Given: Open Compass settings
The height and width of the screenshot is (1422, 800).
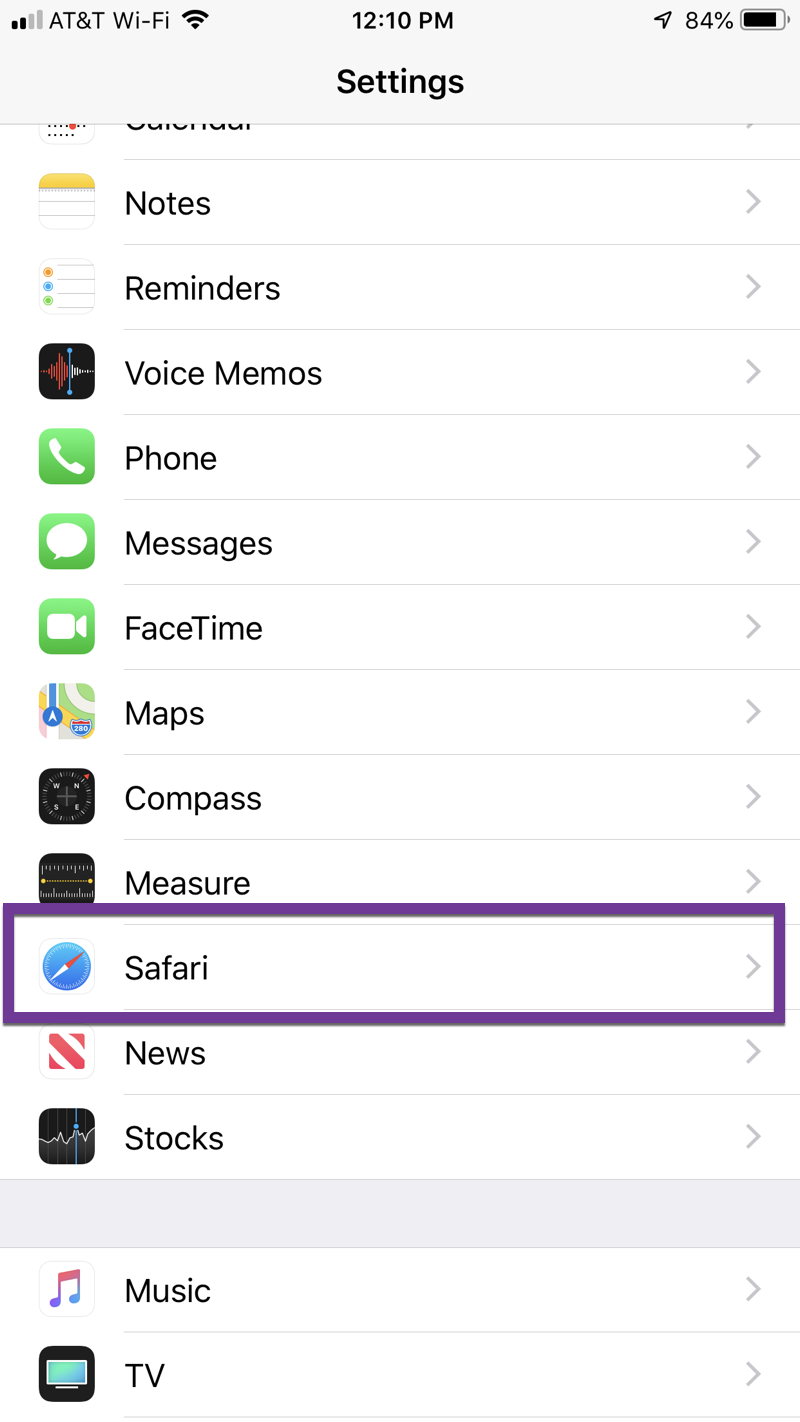Looking at the screenshot, I should (x=400, y=798).
